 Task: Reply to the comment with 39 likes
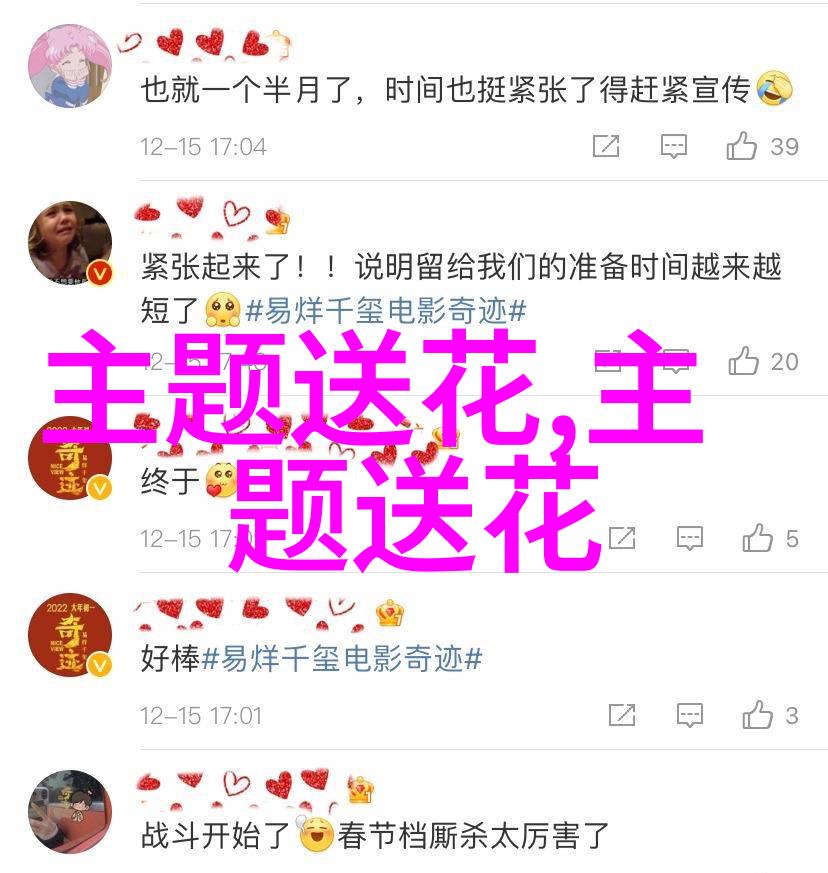pyautogui.click(x=675, y=147)
